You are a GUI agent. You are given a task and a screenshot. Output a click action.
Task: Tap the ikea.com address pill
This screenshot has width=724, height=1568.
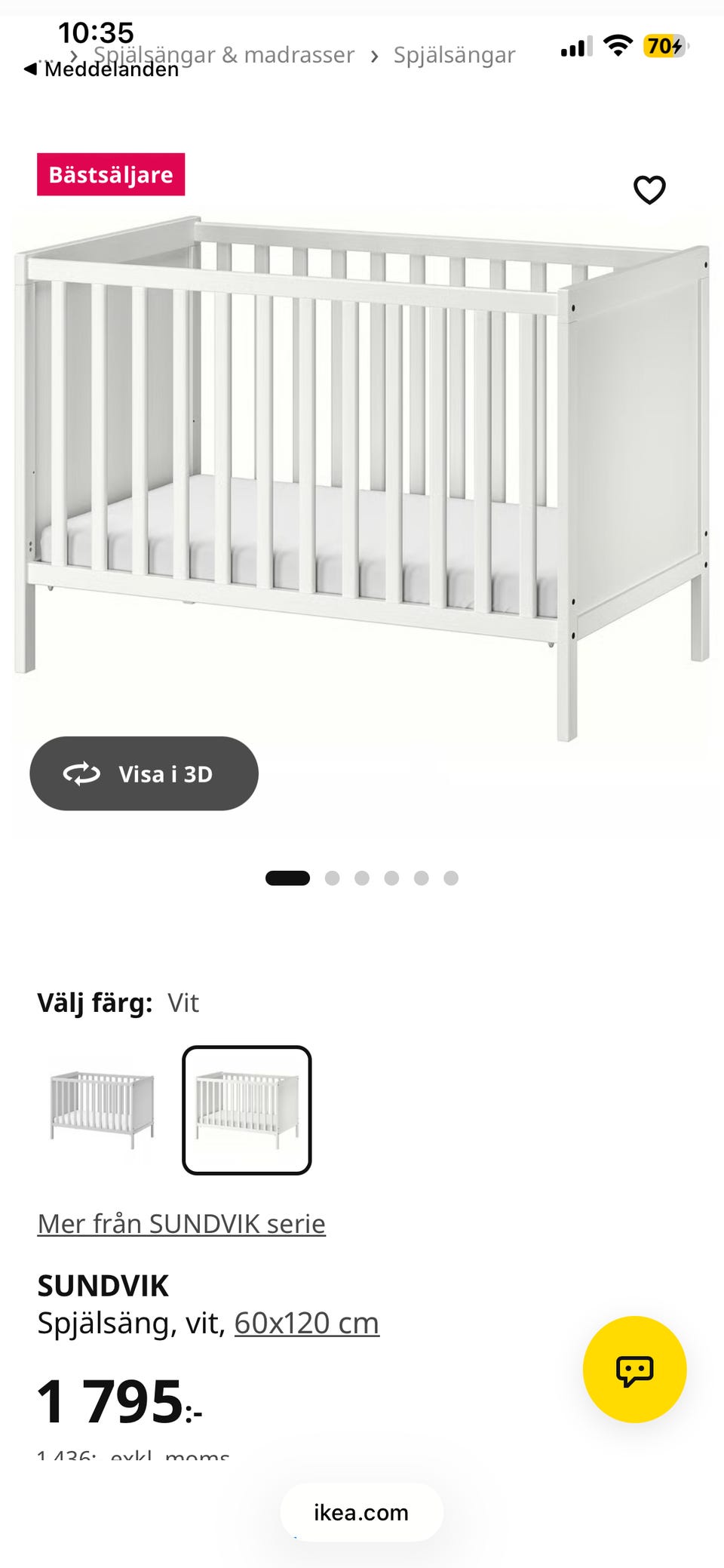click(x=361, y=1512)
